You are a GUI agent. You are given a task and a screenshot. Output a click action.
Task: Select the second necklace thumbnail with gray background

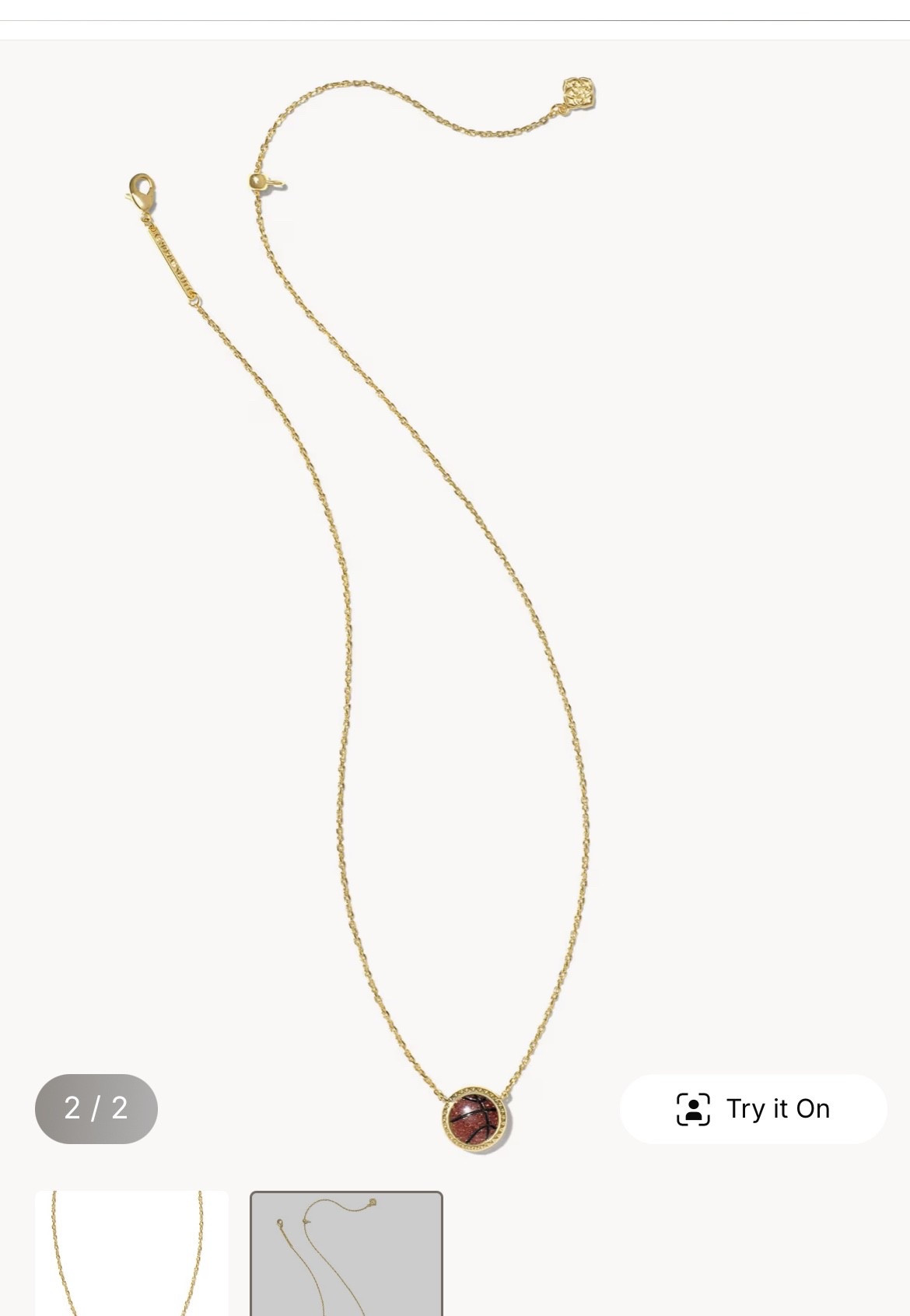click(346, 1252)
